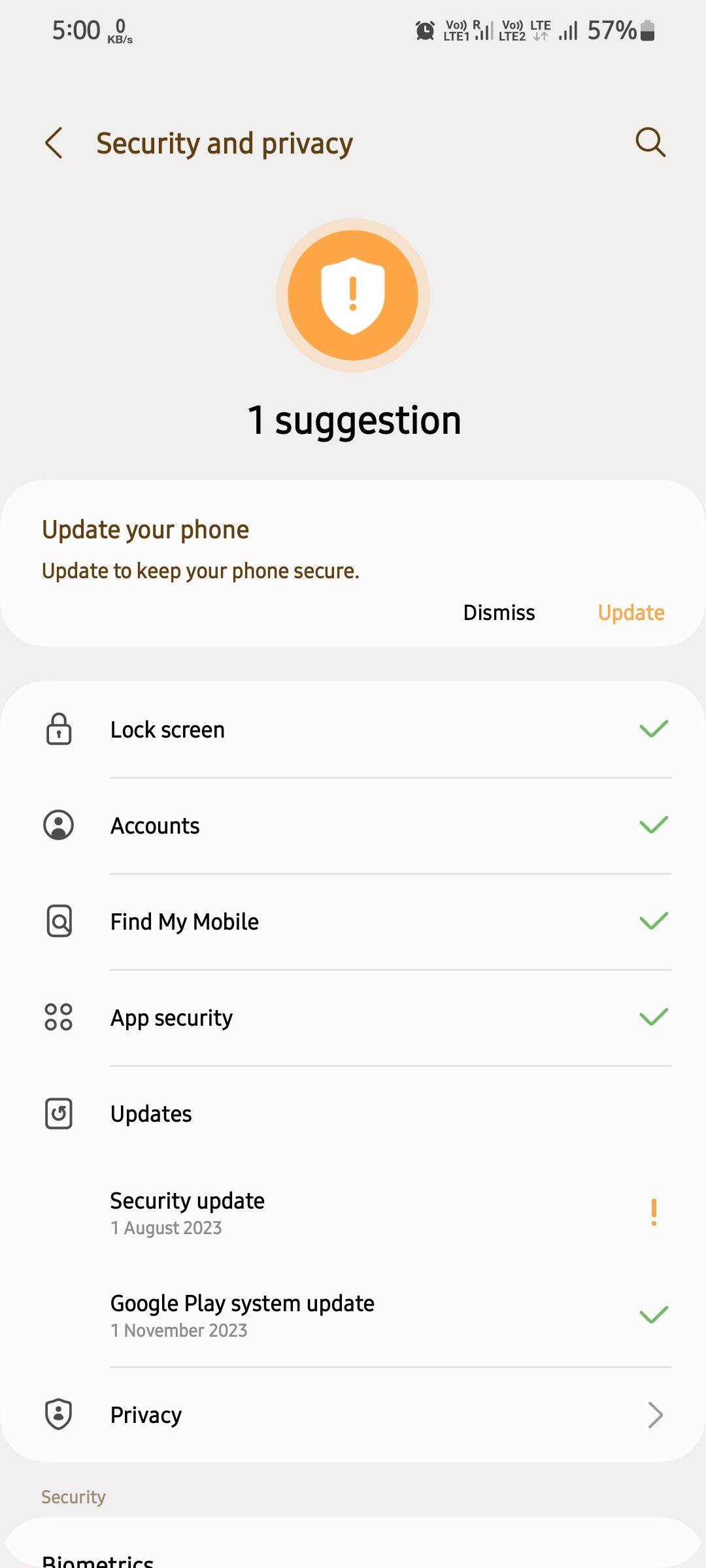This screenshot has height=1568, width=706.
Task: Tap the 5:00 clock in status bar
Action: point(76,29)
